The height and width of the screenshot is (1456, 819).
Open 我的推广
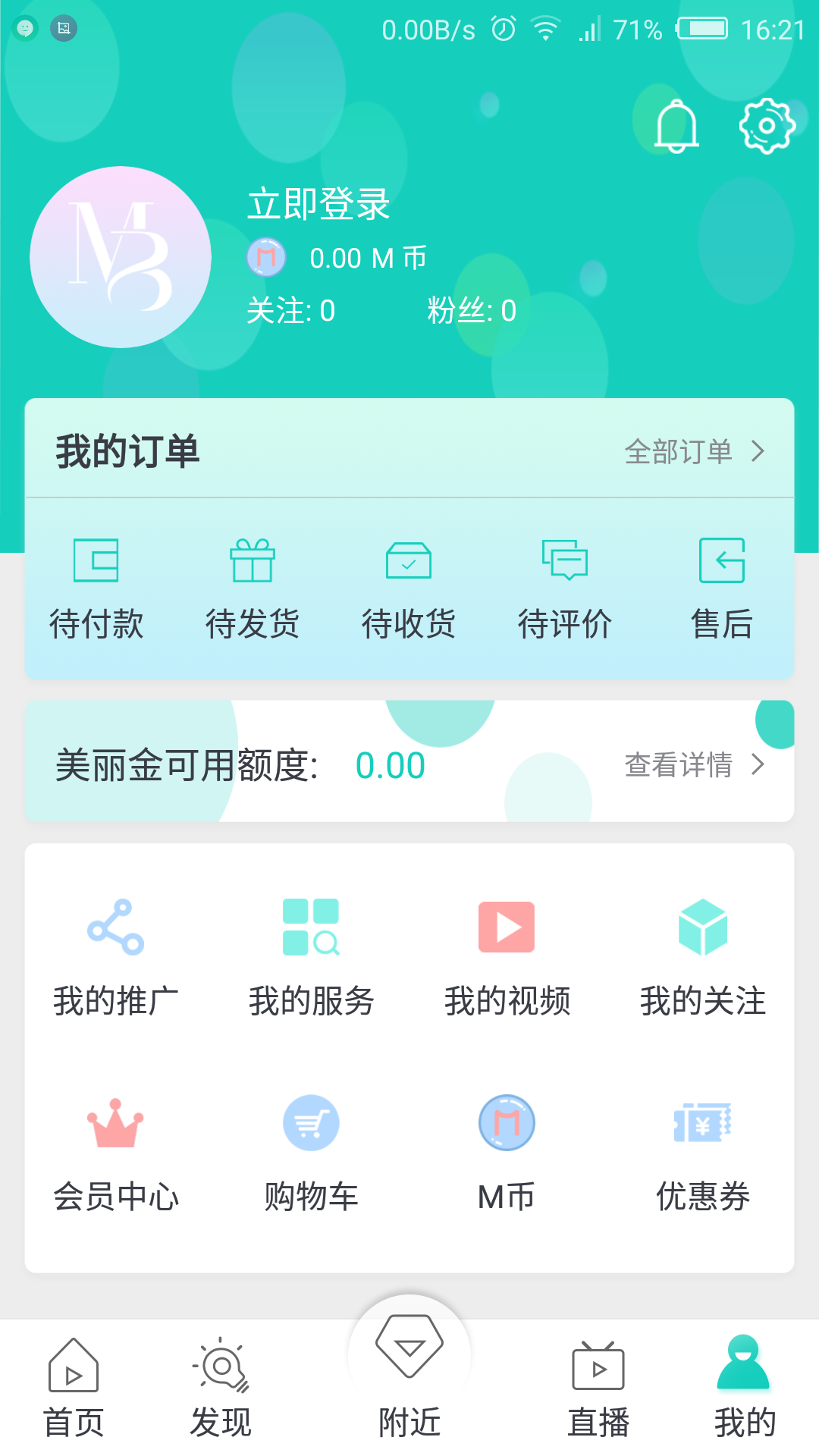click(x=116, y=958)
